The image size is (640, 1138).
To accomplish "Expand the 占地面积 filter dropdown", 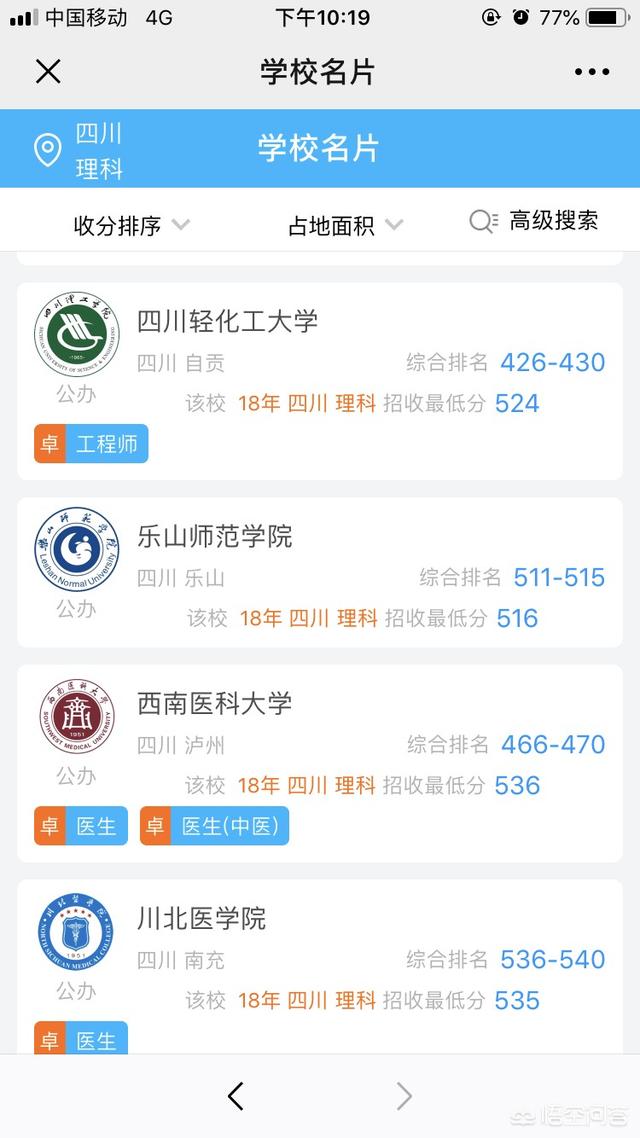I will (x=345, y=226).
